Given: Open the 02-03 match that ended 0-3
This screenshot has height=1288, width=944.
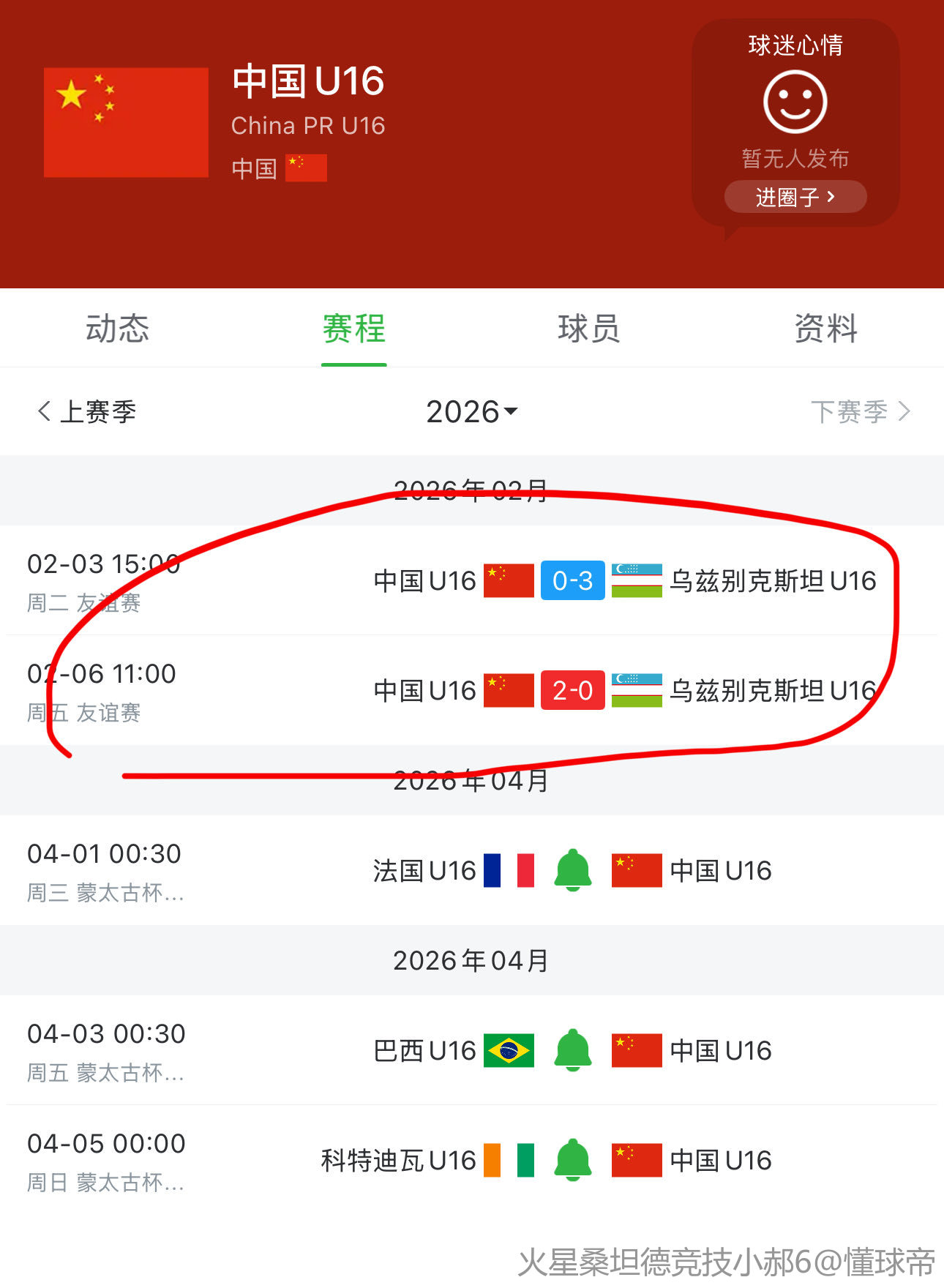Looking at the screenshot, I should point(572,580).
